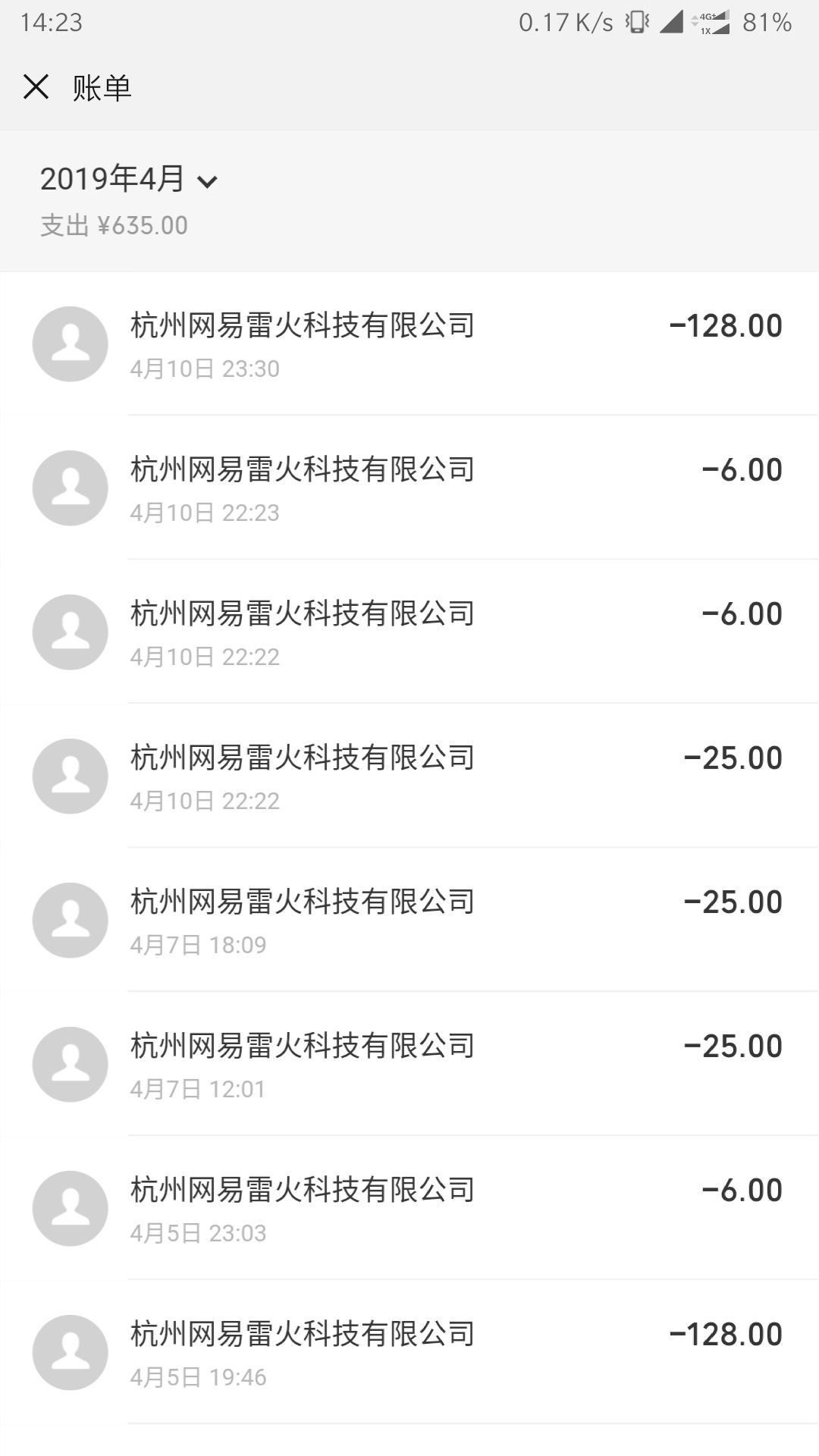Open the -25.00 transaction from 4月7日 12:01

409,1064
